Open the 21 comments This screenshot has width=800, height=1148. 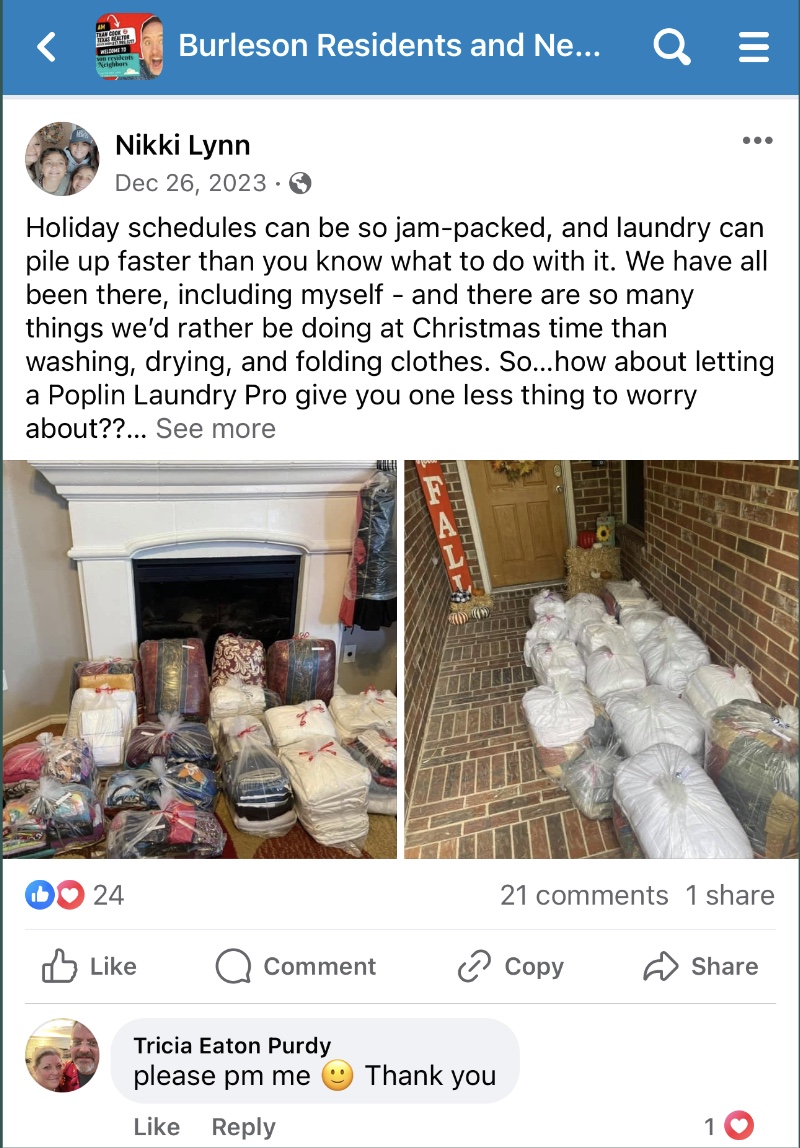coord(584,895)
